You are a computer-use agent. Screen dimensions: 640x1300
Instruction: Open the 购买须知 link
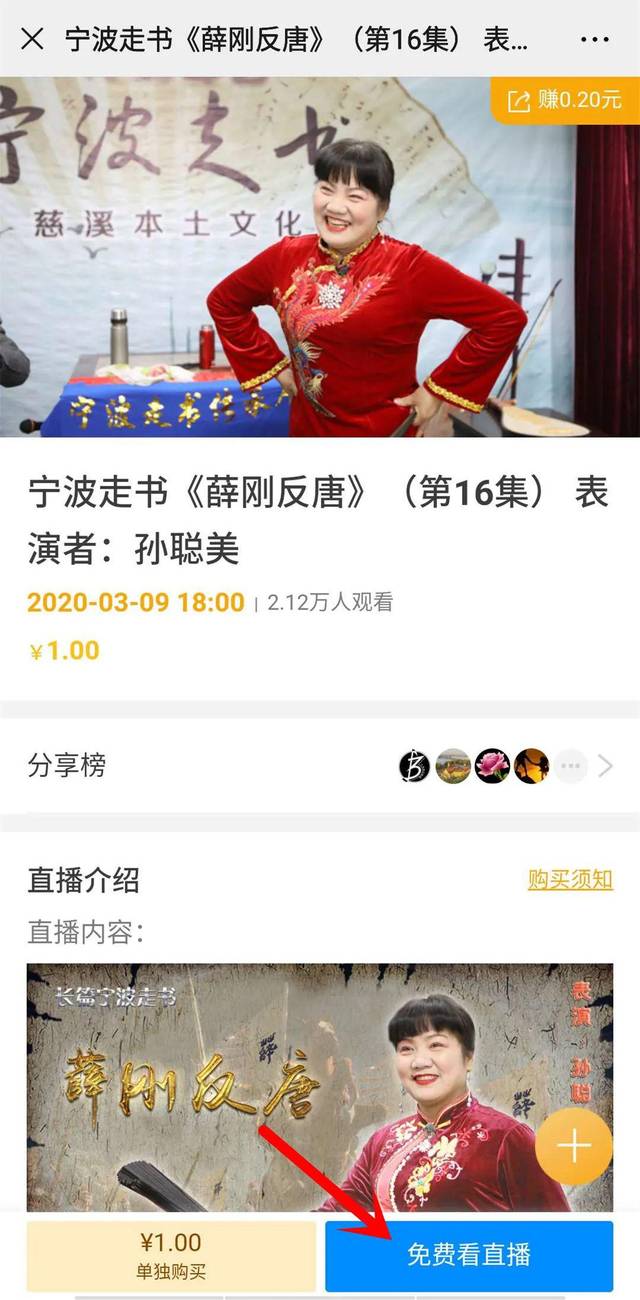tap(570, 879)
